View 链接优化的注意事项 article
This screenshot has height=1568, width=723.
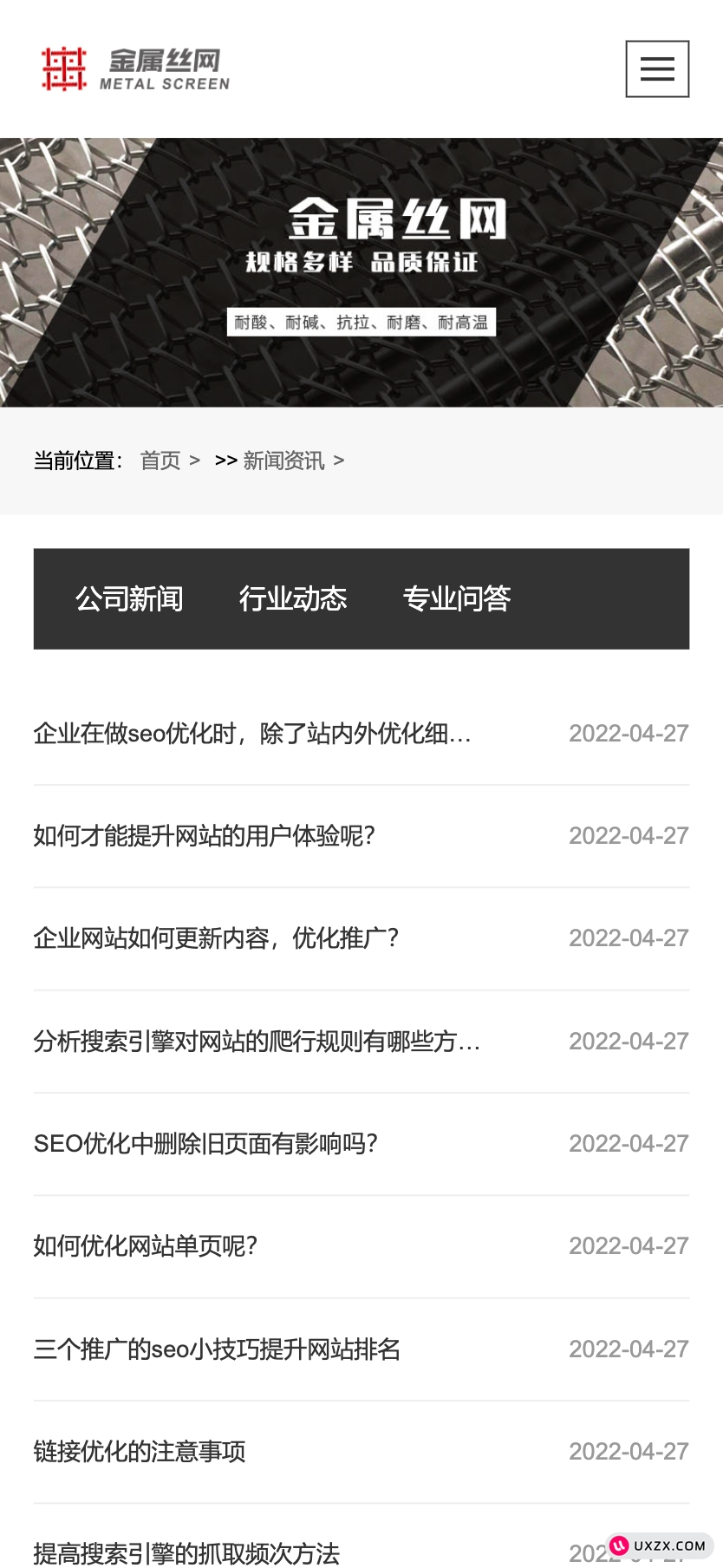140,1452
